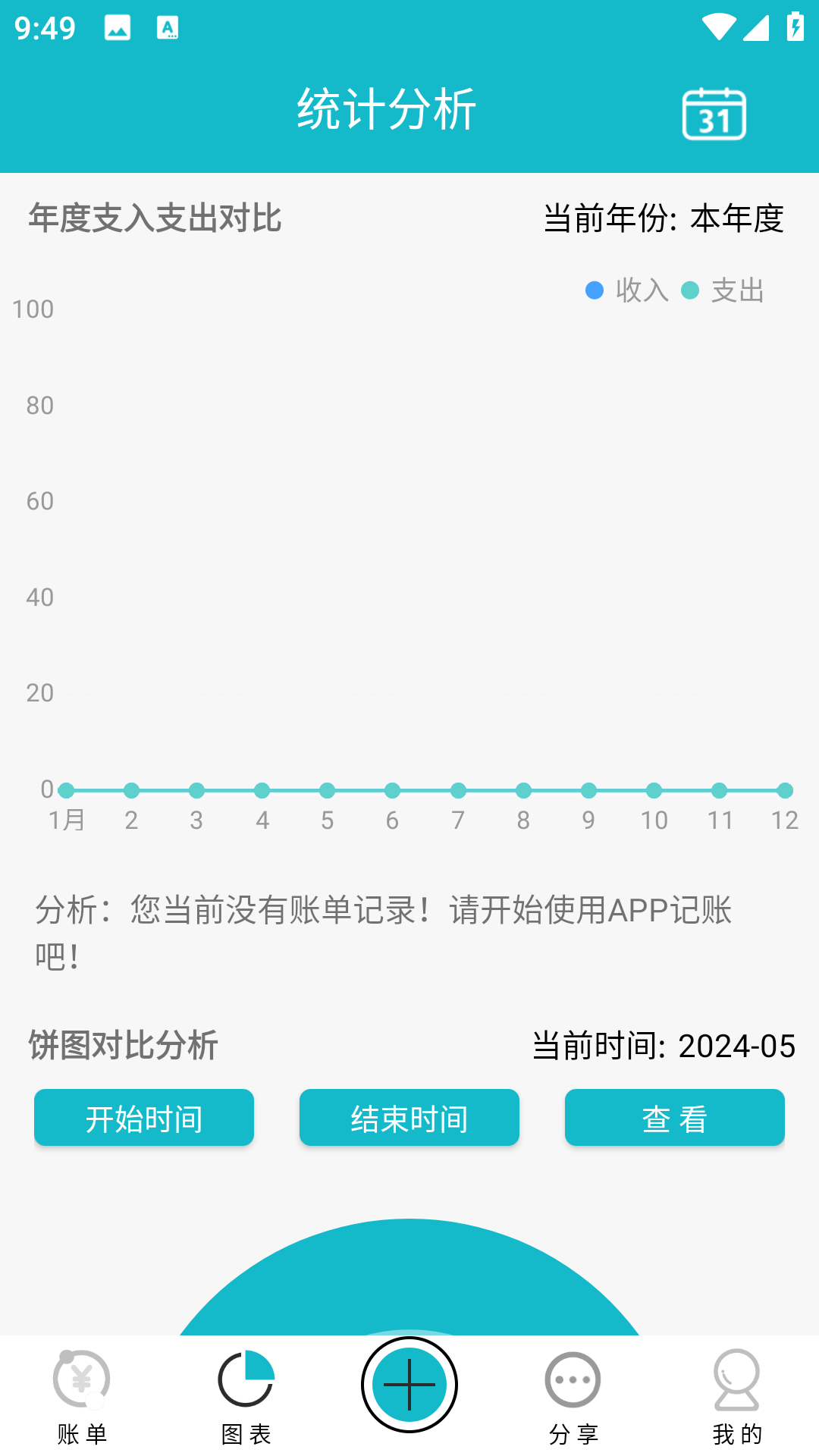Screen dimensions: 819x1456
Task: Tap the 查看 view button
Action: point(674,1118)
